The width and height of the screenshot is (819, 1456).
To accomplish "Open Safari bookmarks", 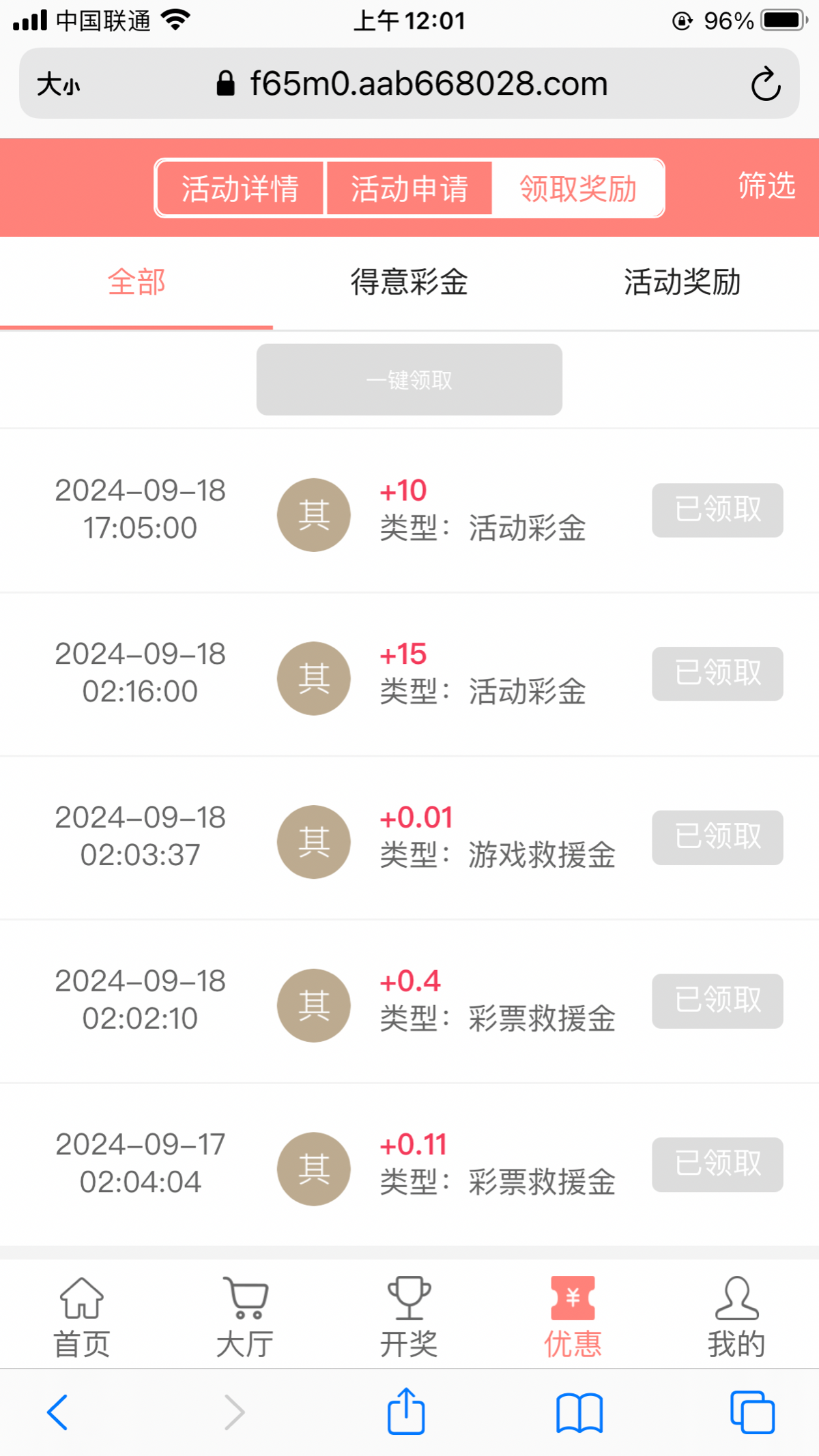I will (x=579, y=1412).
